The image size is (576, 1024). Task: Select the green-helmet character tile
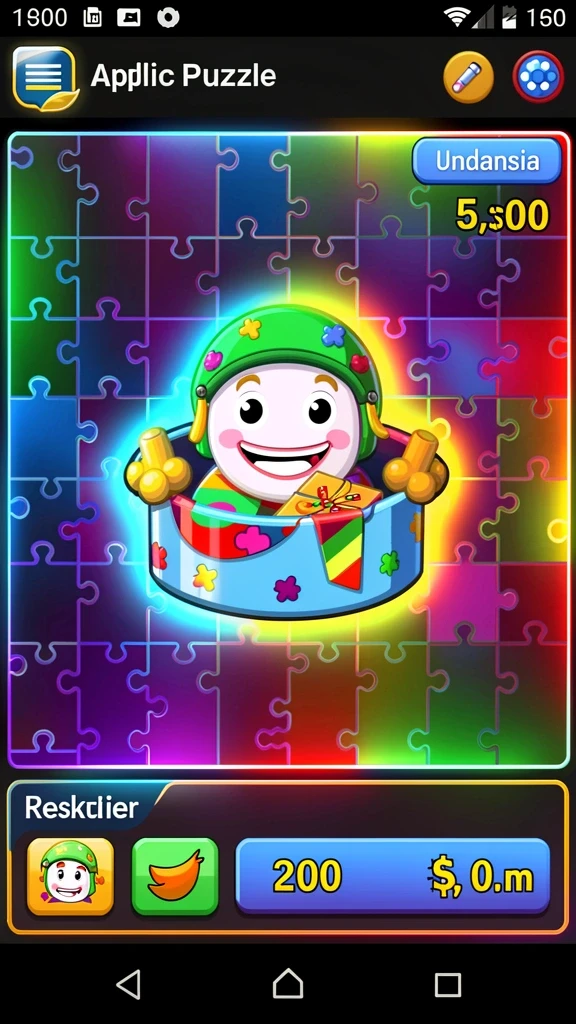point(71,876)
